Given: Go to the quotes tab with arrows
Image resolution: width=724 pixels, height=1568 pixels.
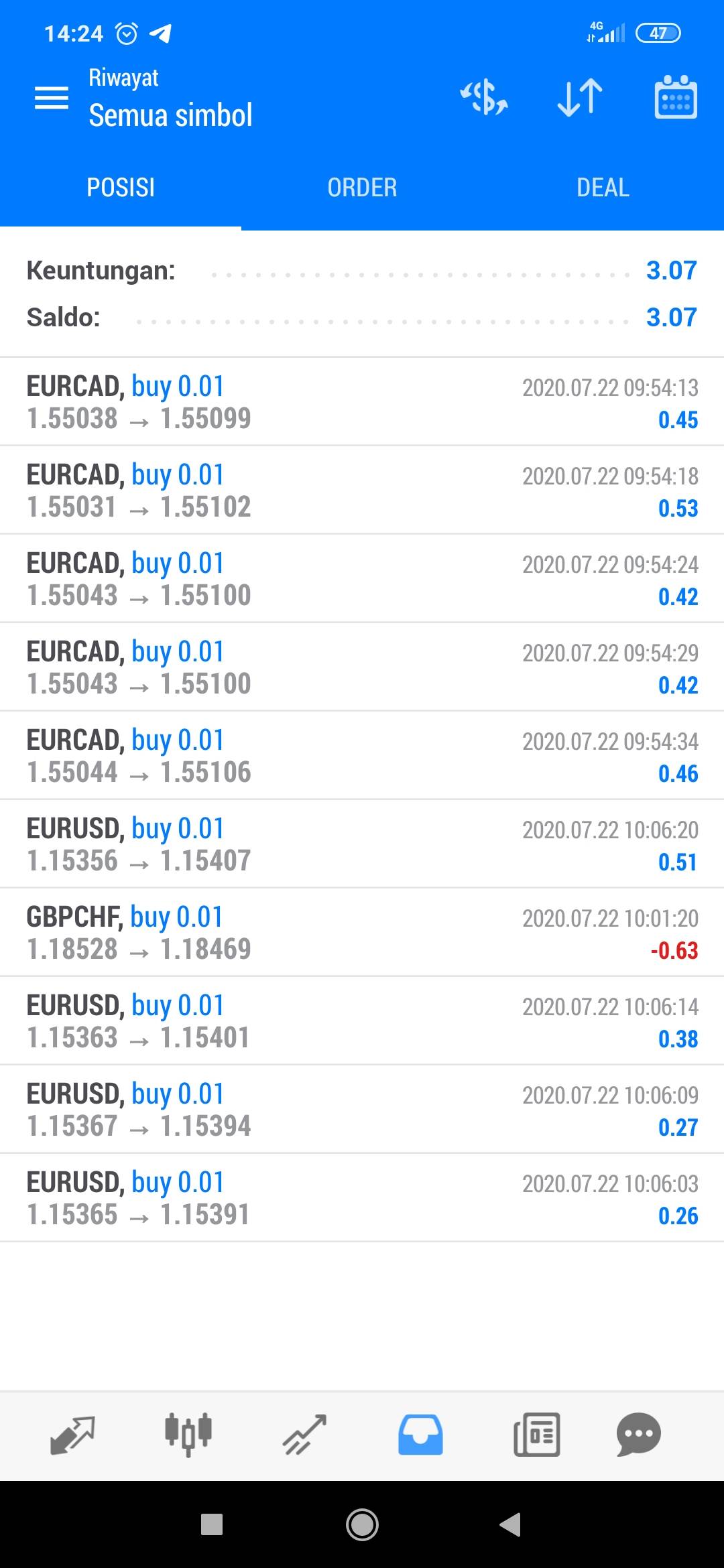Looking at the screenshot, I should point(72,1435).
